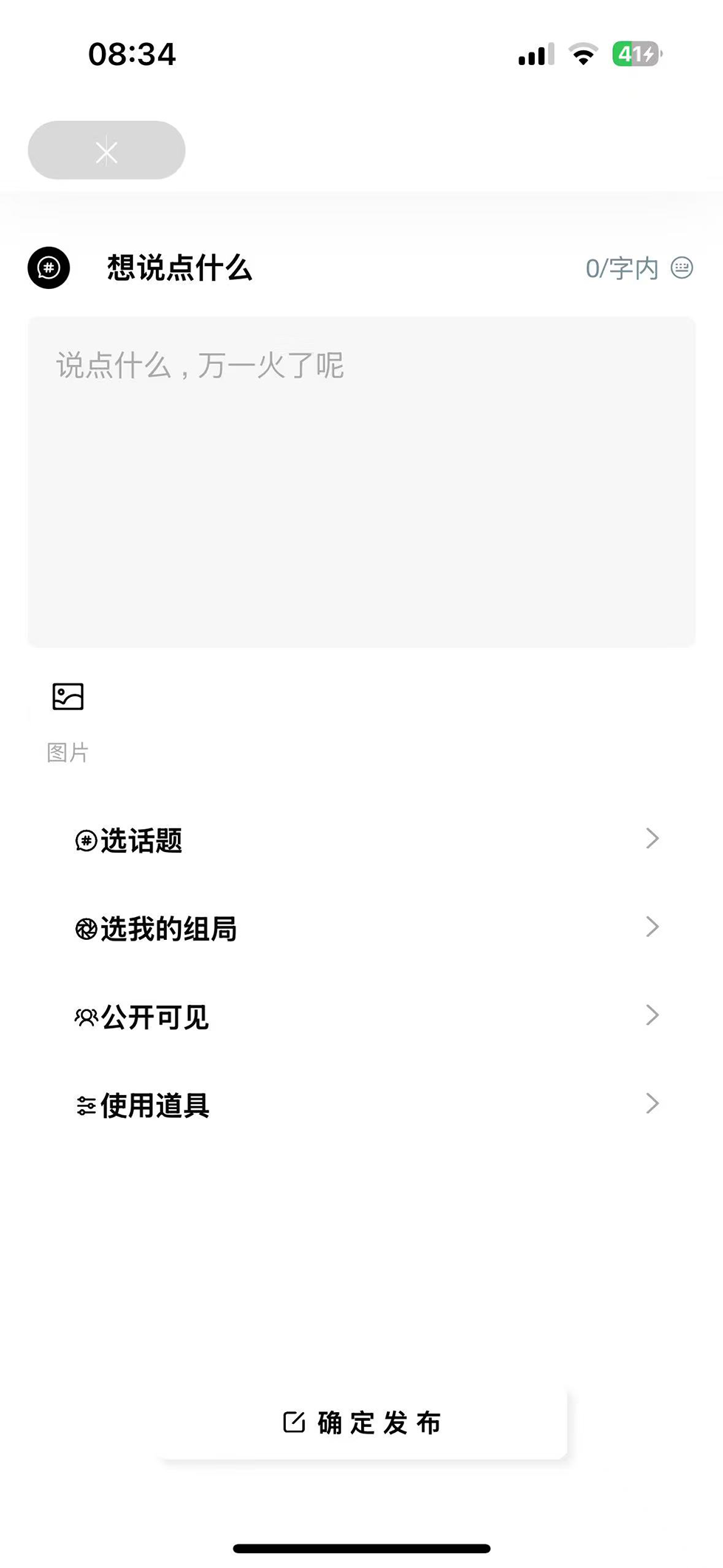Image resolution: width=723 pixels, height=1568 pixels.
Task: Open the keyboard icon next to 0/字内
Action: coord(681,267)
